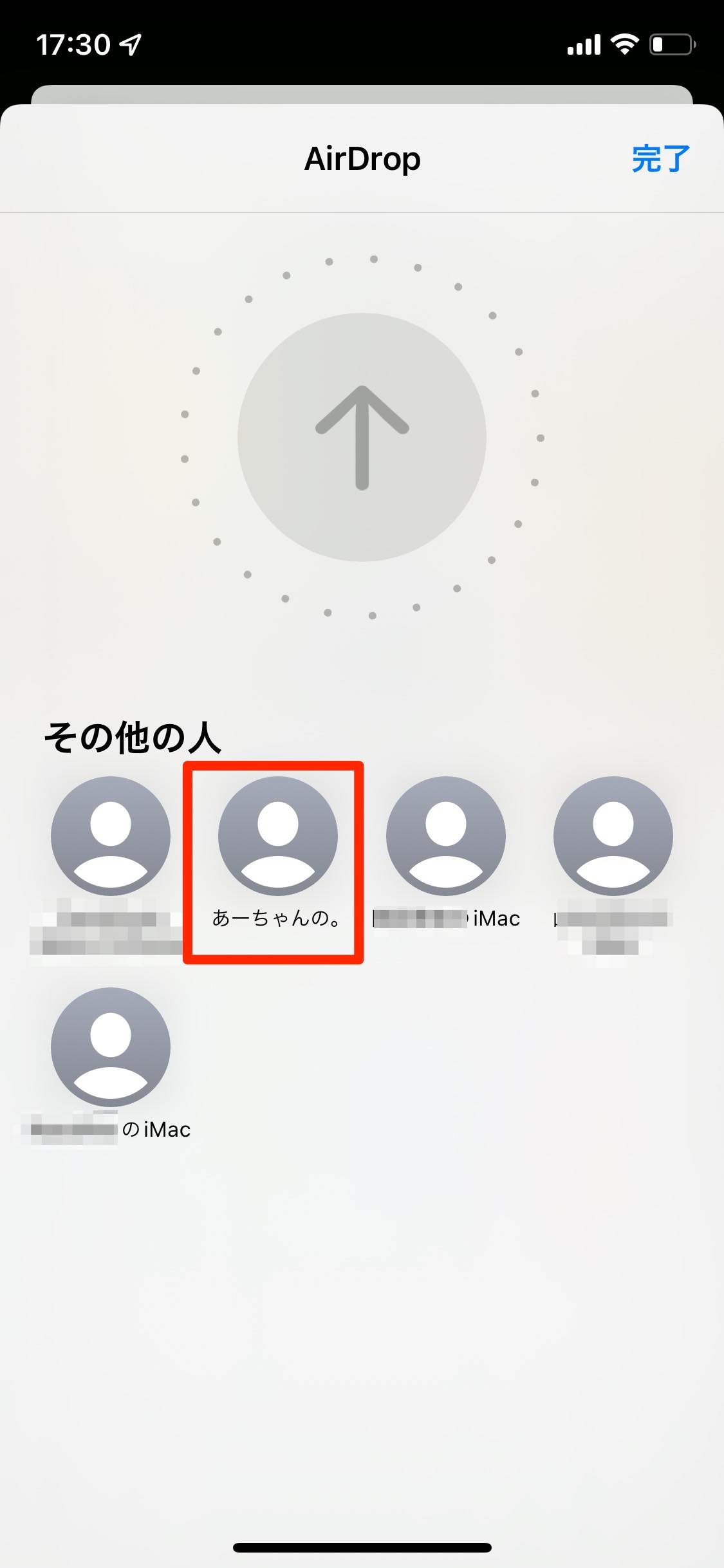Tap the location arrow next to the clock
This screenshot has width=724, height=1568.
coord(129,43)
